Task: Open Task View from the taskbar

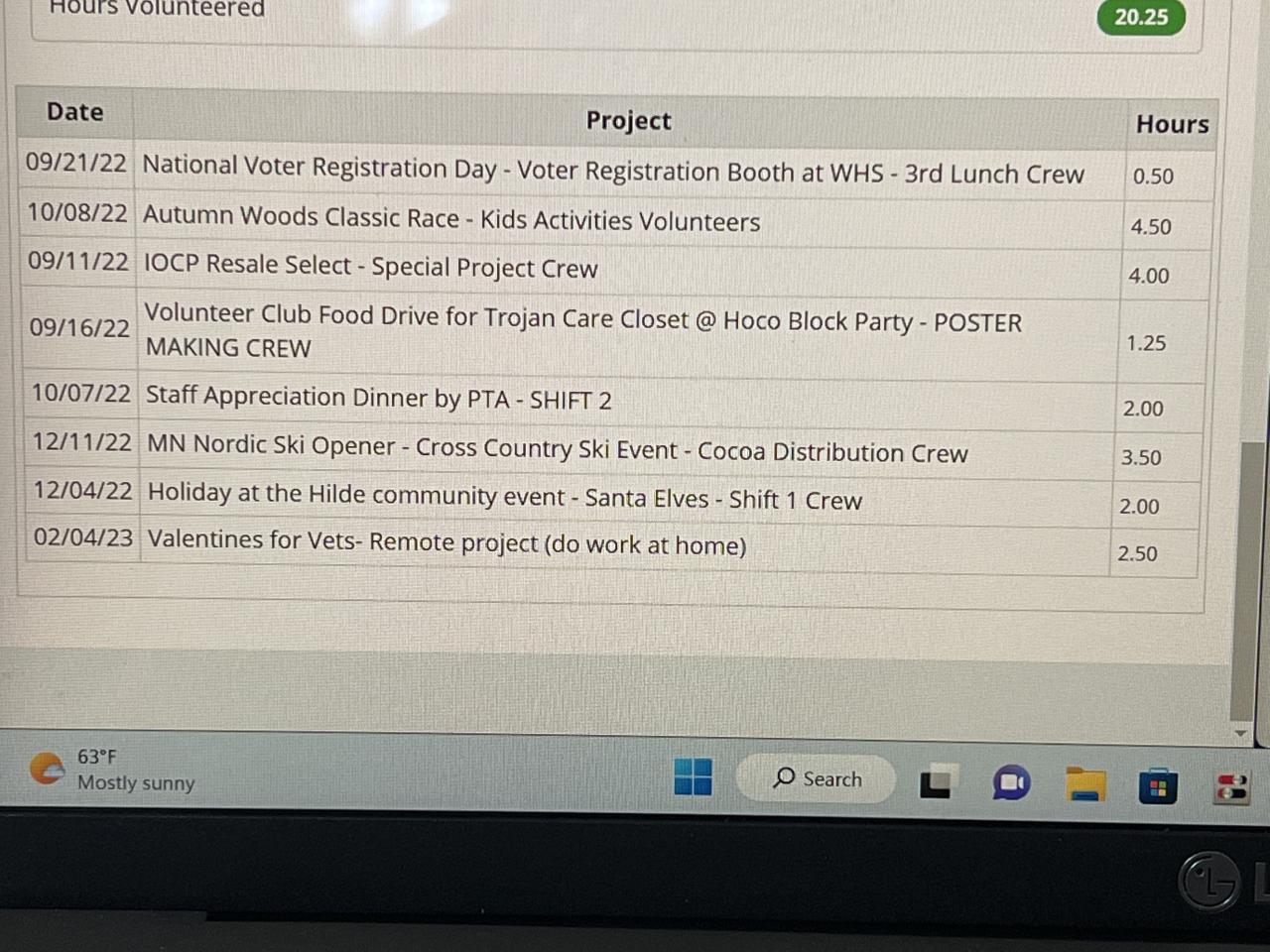Action: click(x=935, y=783)
